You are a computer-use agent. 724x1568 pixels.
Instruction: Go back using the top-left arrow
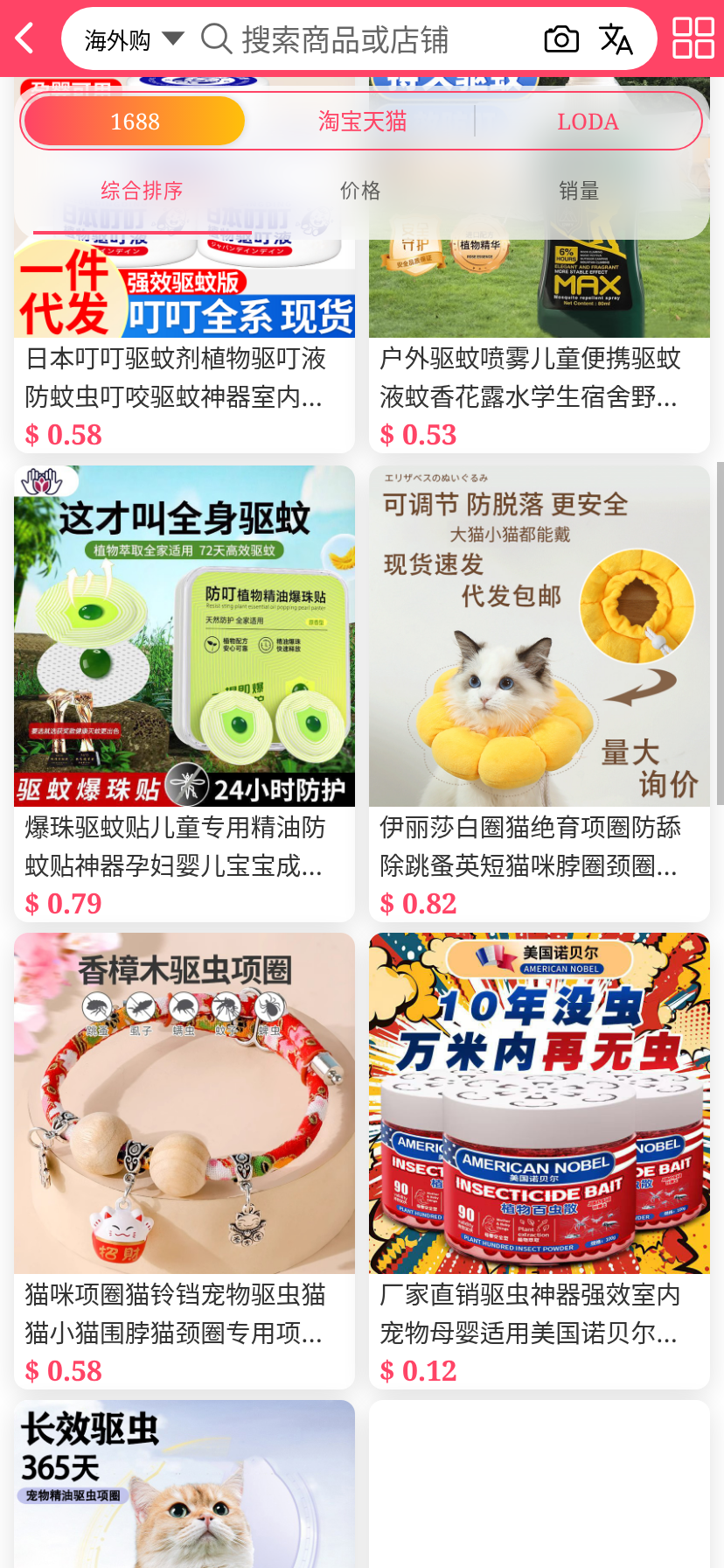coord(24,38)
